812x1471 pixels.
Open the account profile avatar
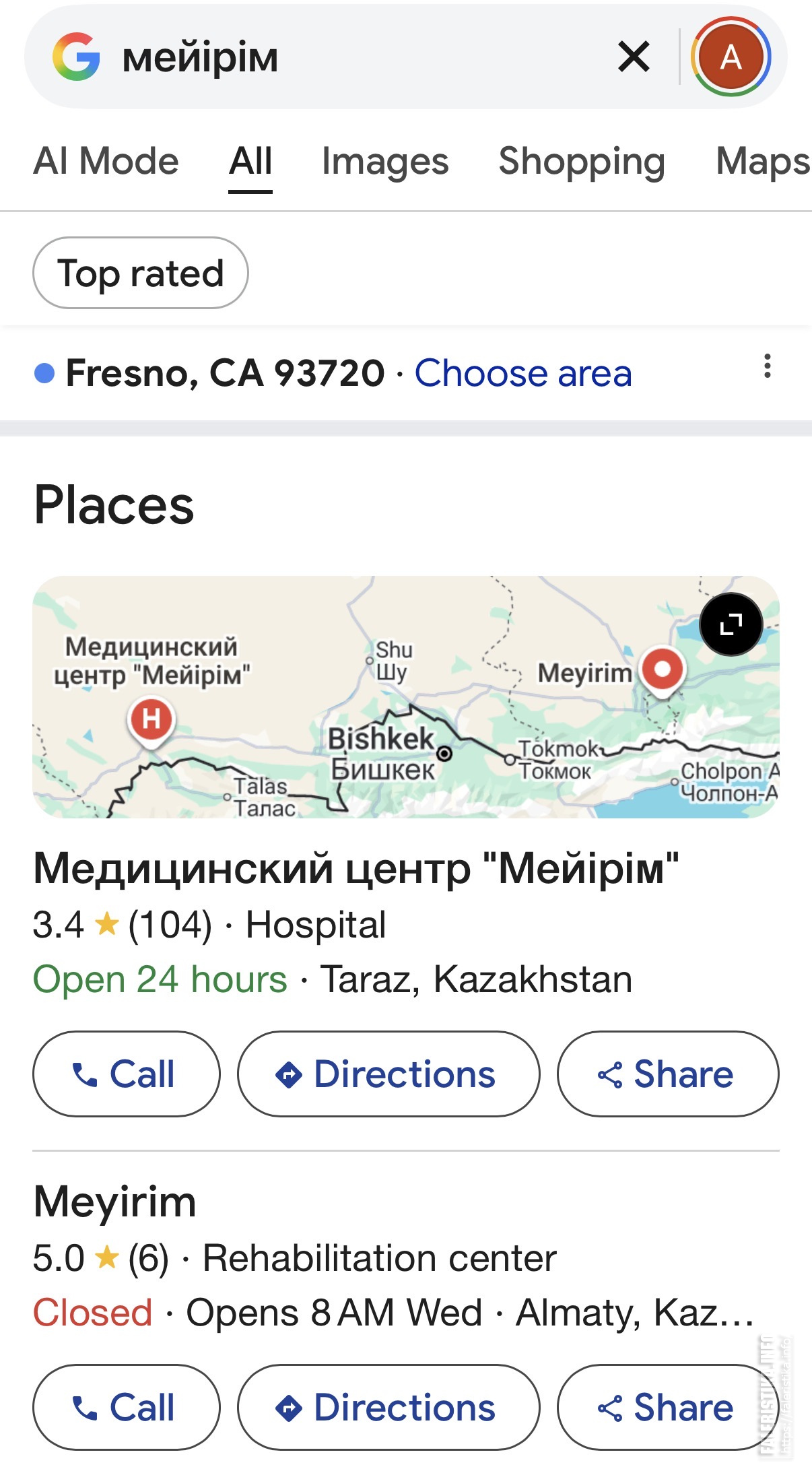pyautogui.click(x=731, y=57)
